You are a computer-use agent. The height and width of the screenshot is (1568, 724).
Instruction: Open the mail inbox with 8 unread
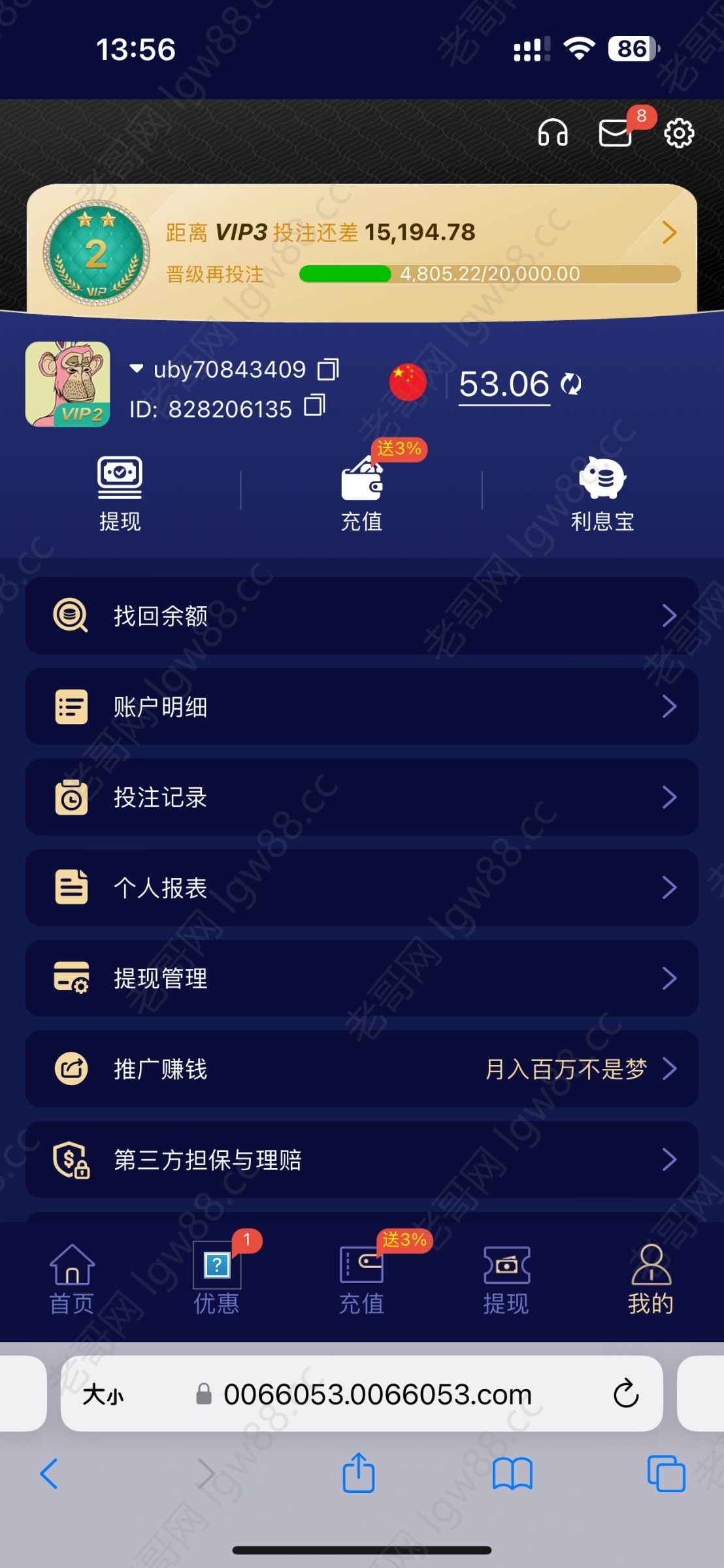click(x=616, y=133)
